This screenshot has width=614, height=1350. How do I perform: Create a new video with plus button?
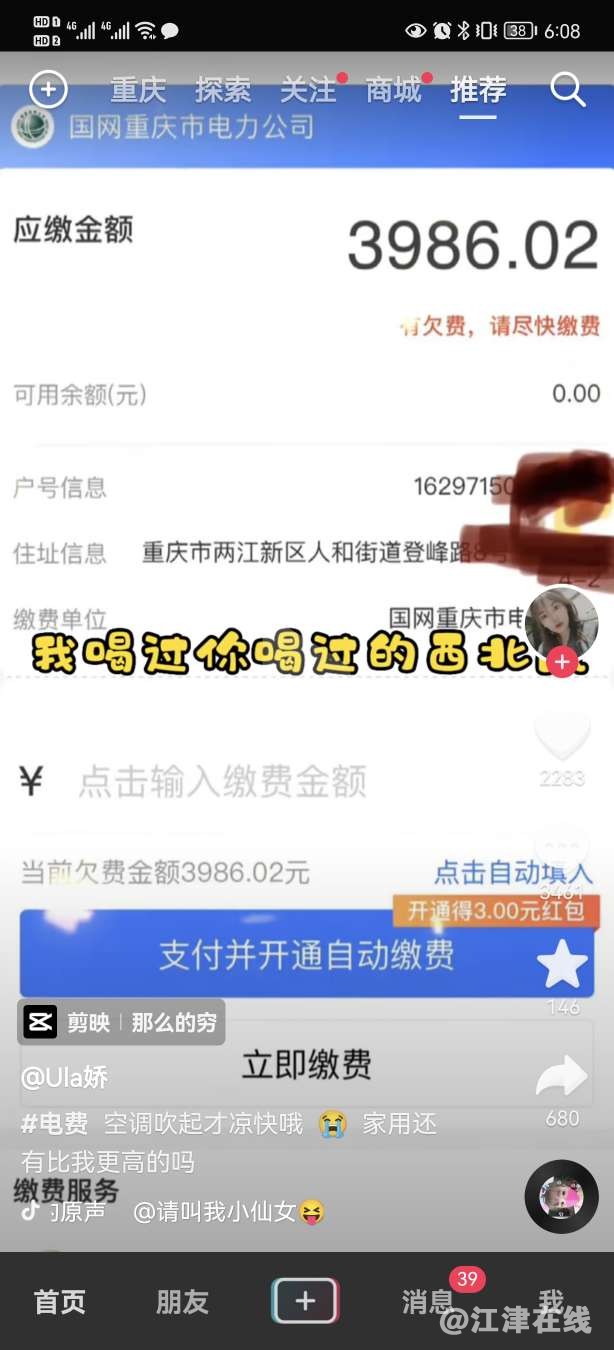click(x=306, y=1301)
